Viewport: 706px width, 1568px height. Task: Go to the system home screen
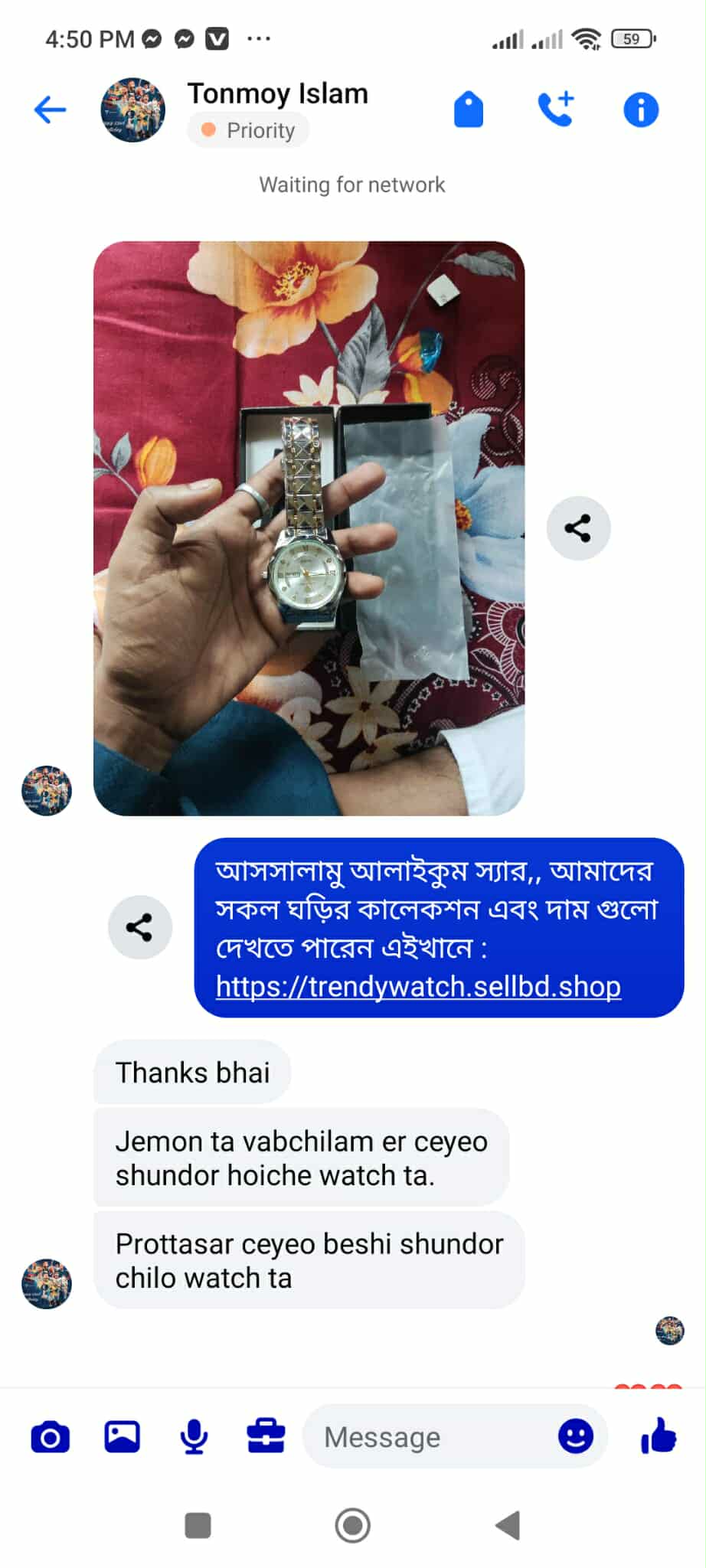click(x=352, y=1525)
